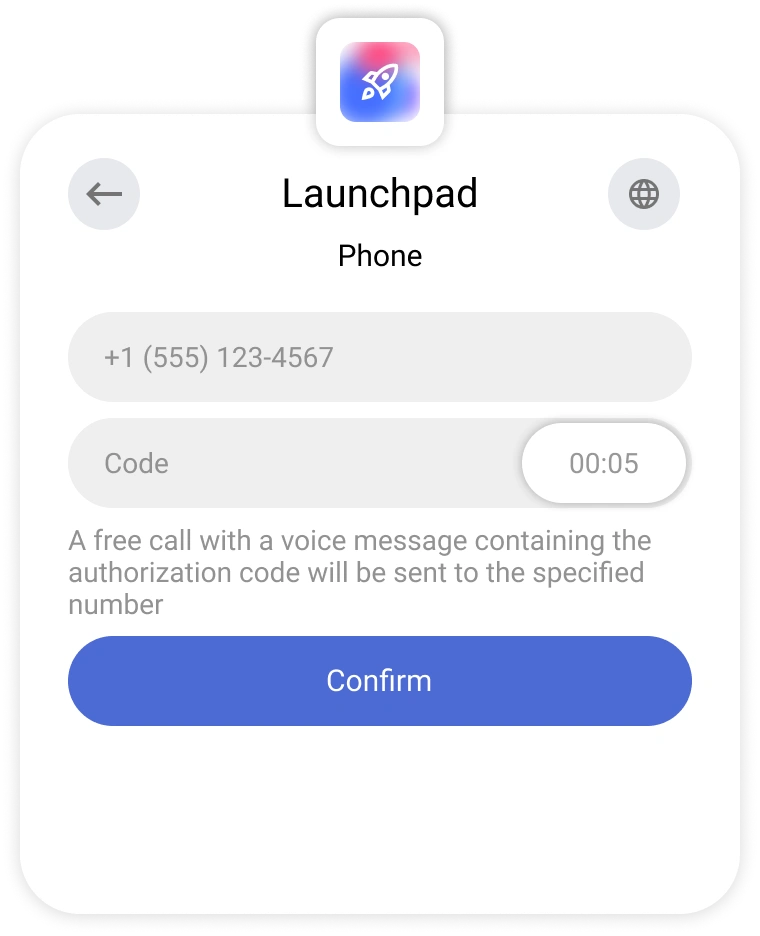Click the authorization code helper text

358,573
